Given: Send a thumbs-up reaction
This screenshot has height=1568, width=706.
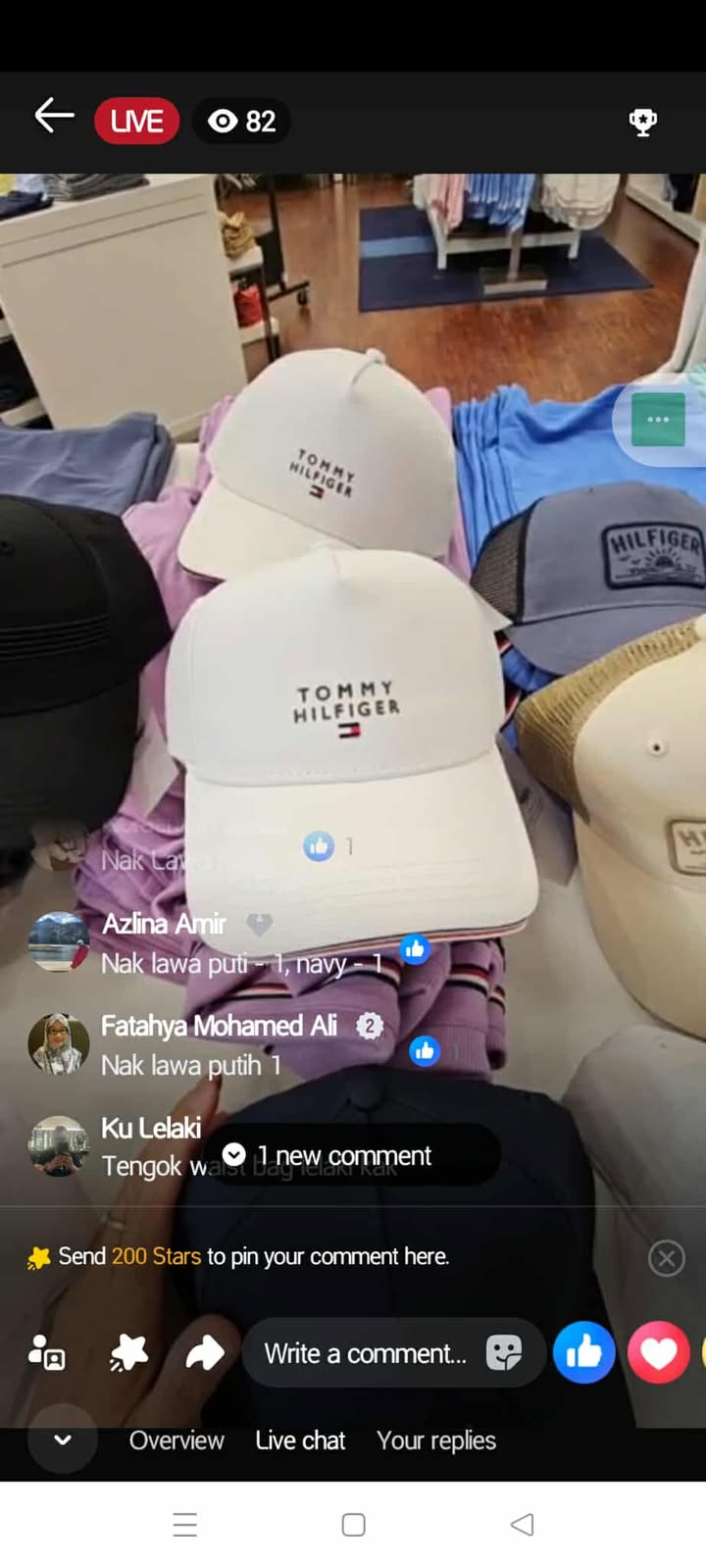Looking at the screenshot, I should tap(583, 1353).
